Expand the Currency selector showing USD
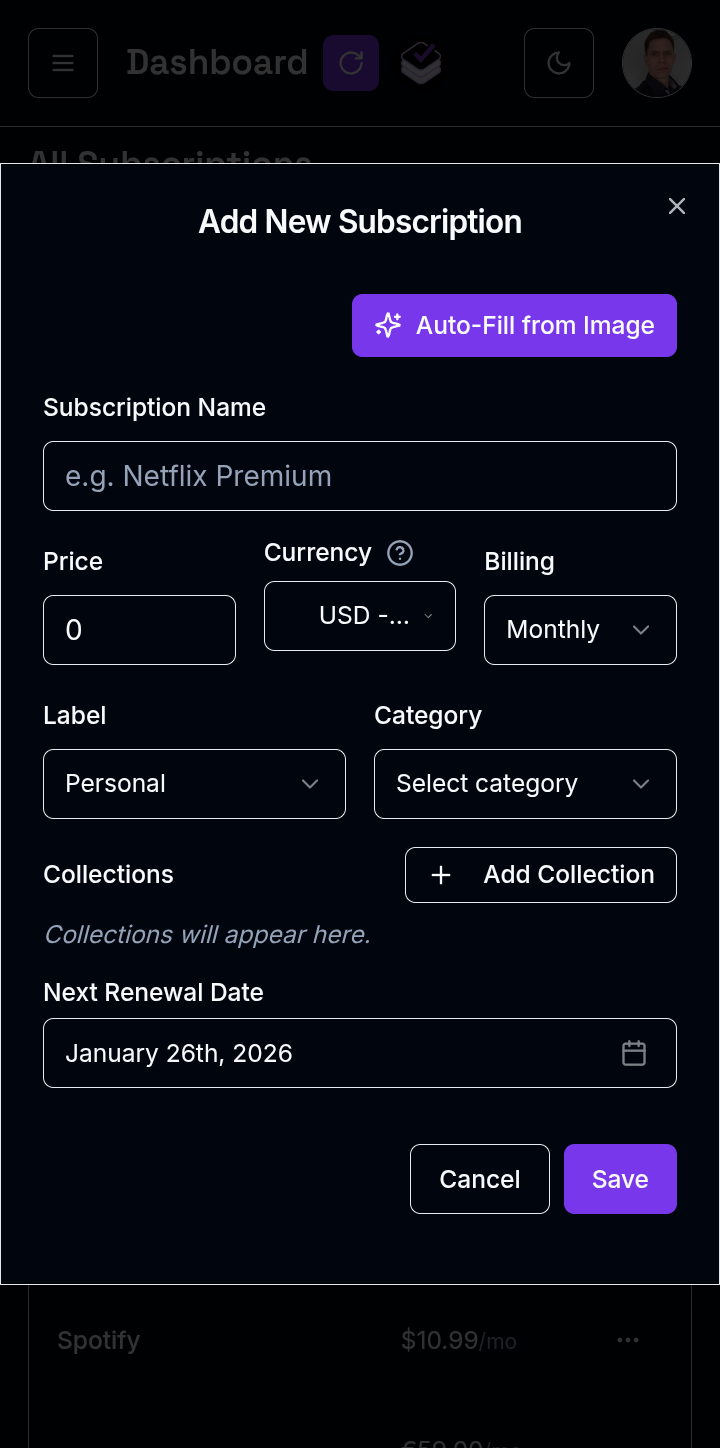 [x=359, y=615]
